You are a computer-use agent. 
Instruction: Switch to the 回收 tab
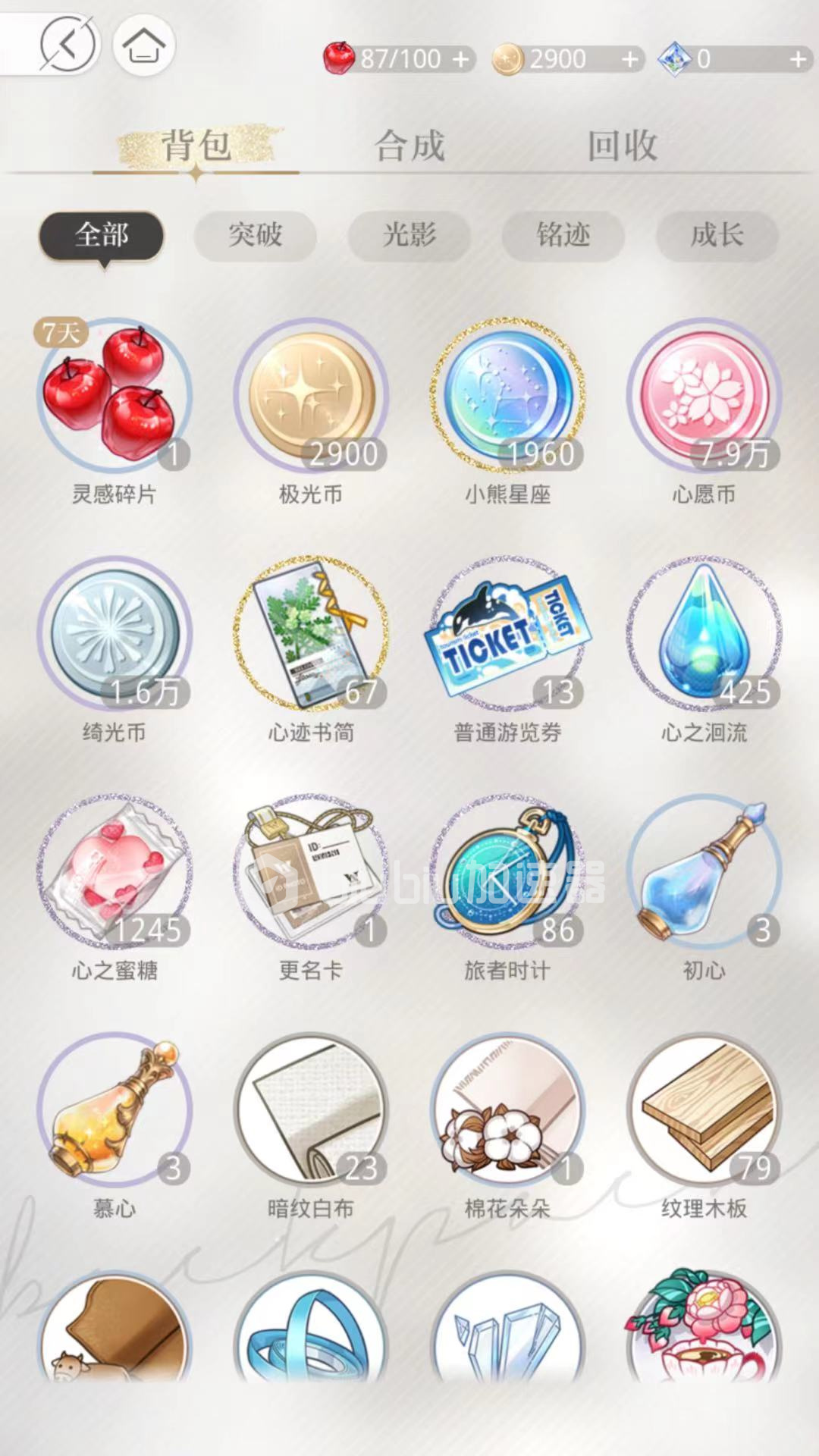point(622,146)
